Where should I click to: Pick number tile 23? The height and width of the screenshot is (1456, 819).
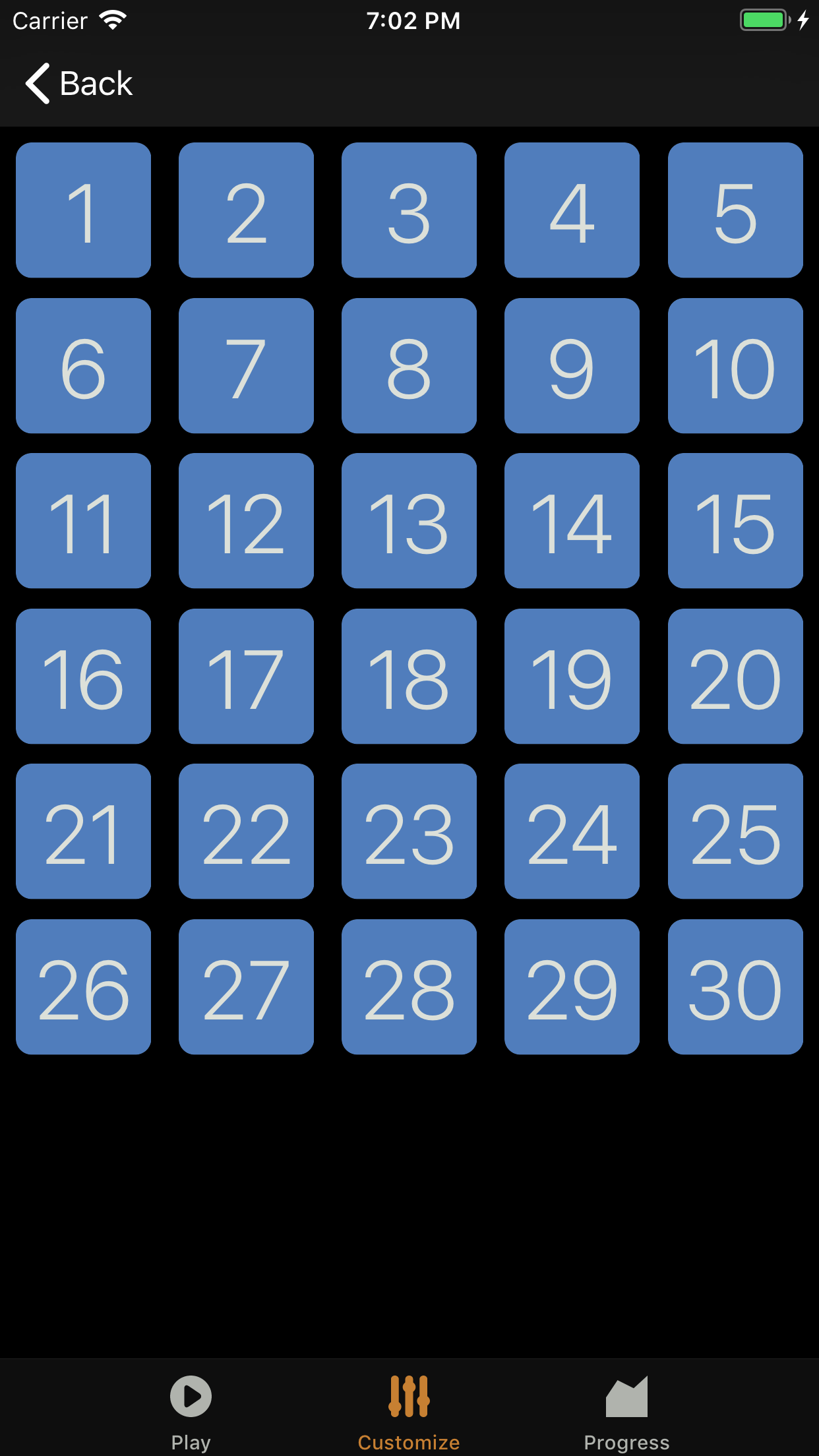pyautogui.click(x=409, y=832)
